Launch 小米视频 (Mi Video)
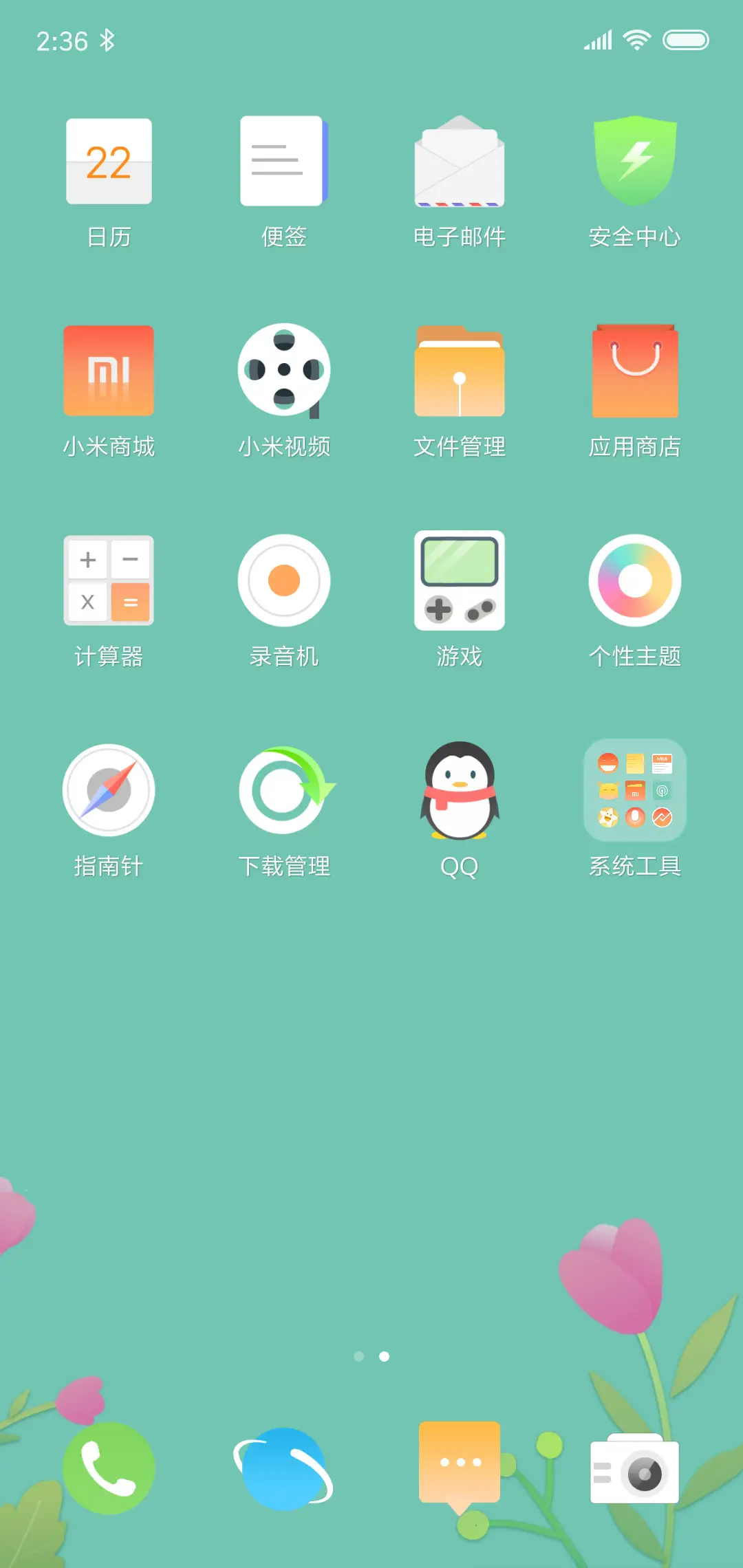 (x=283, y=370)
